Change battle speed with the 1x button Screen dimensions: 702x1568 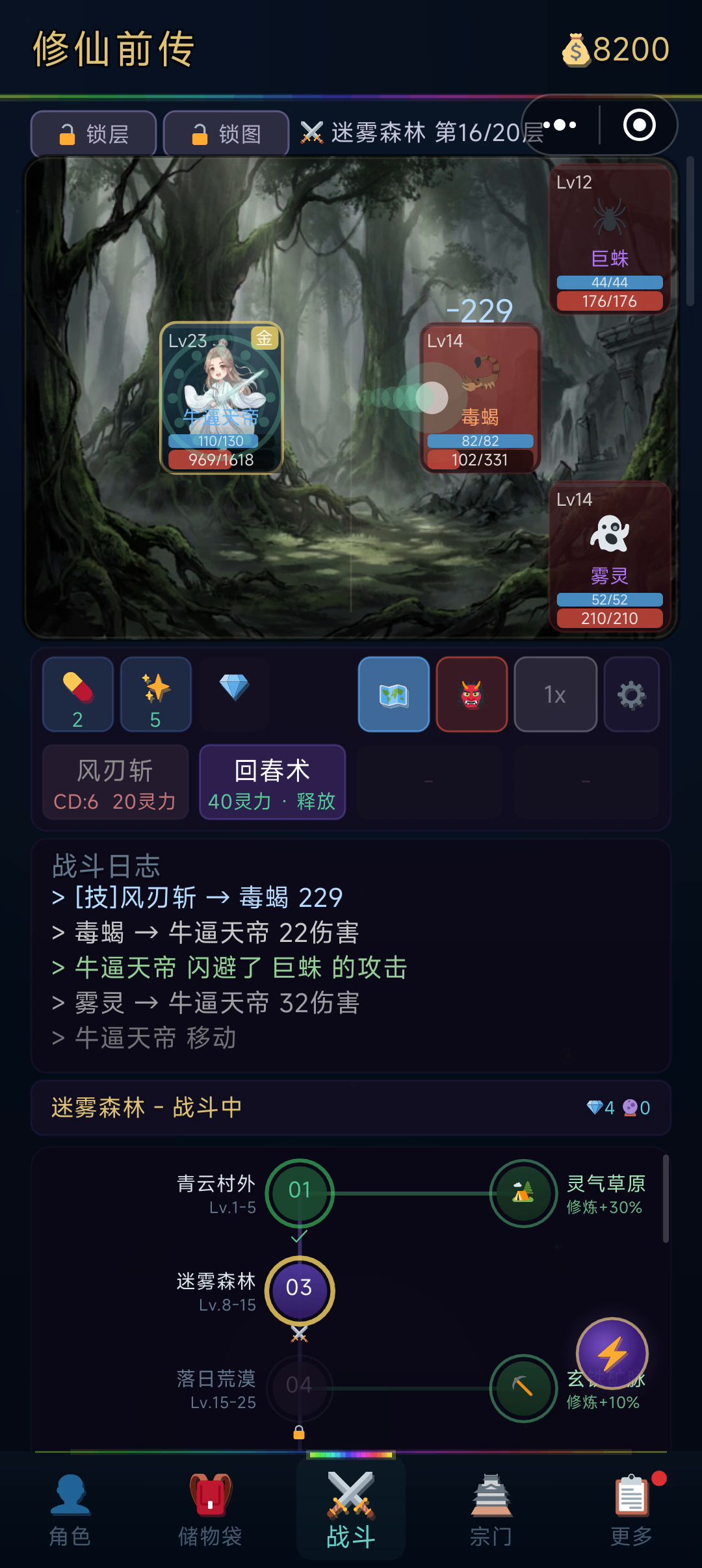(x=556, y=694)
